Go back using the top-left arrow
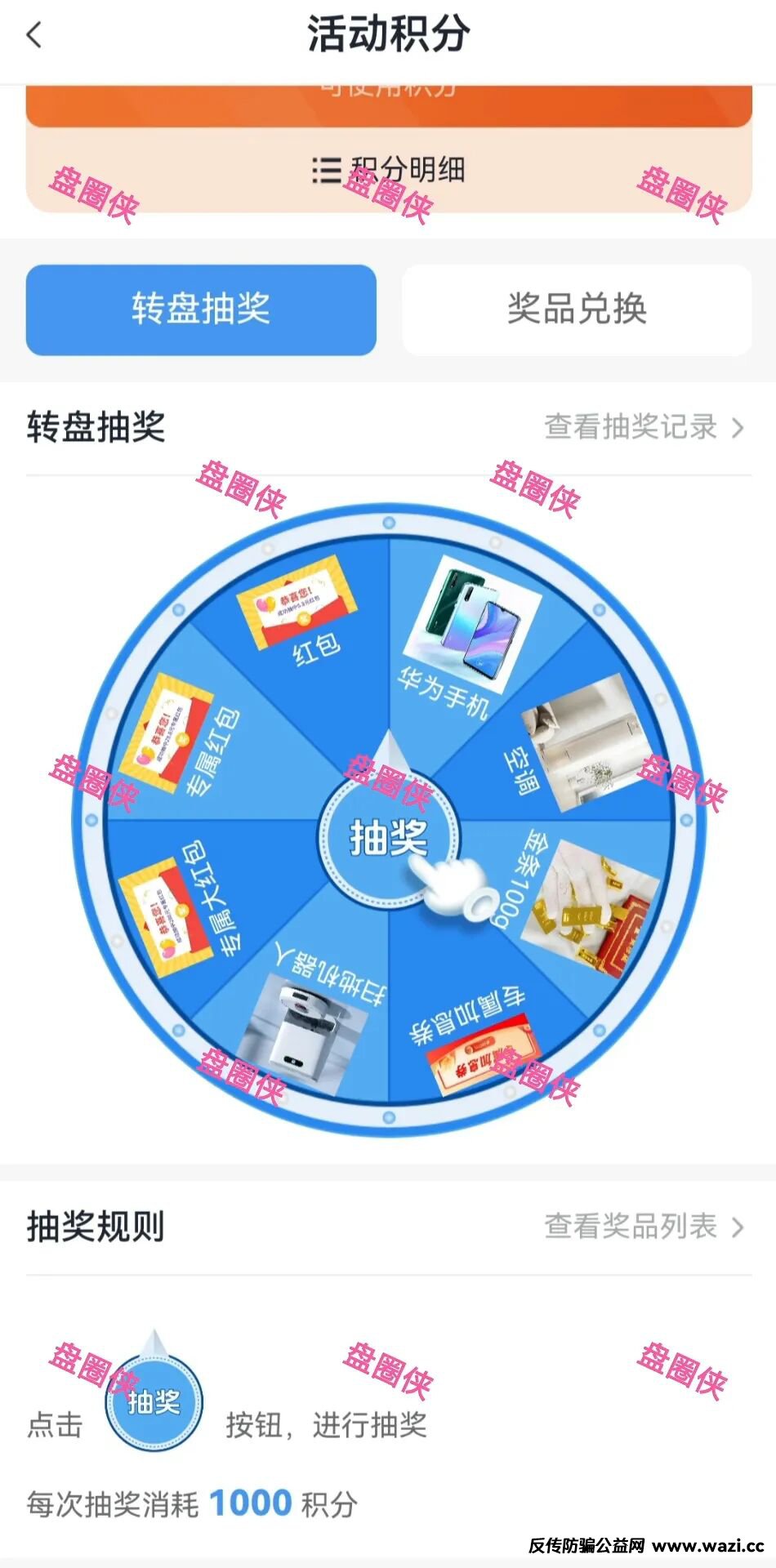This screenshot has width=776, height=1568. click(34, 35)
